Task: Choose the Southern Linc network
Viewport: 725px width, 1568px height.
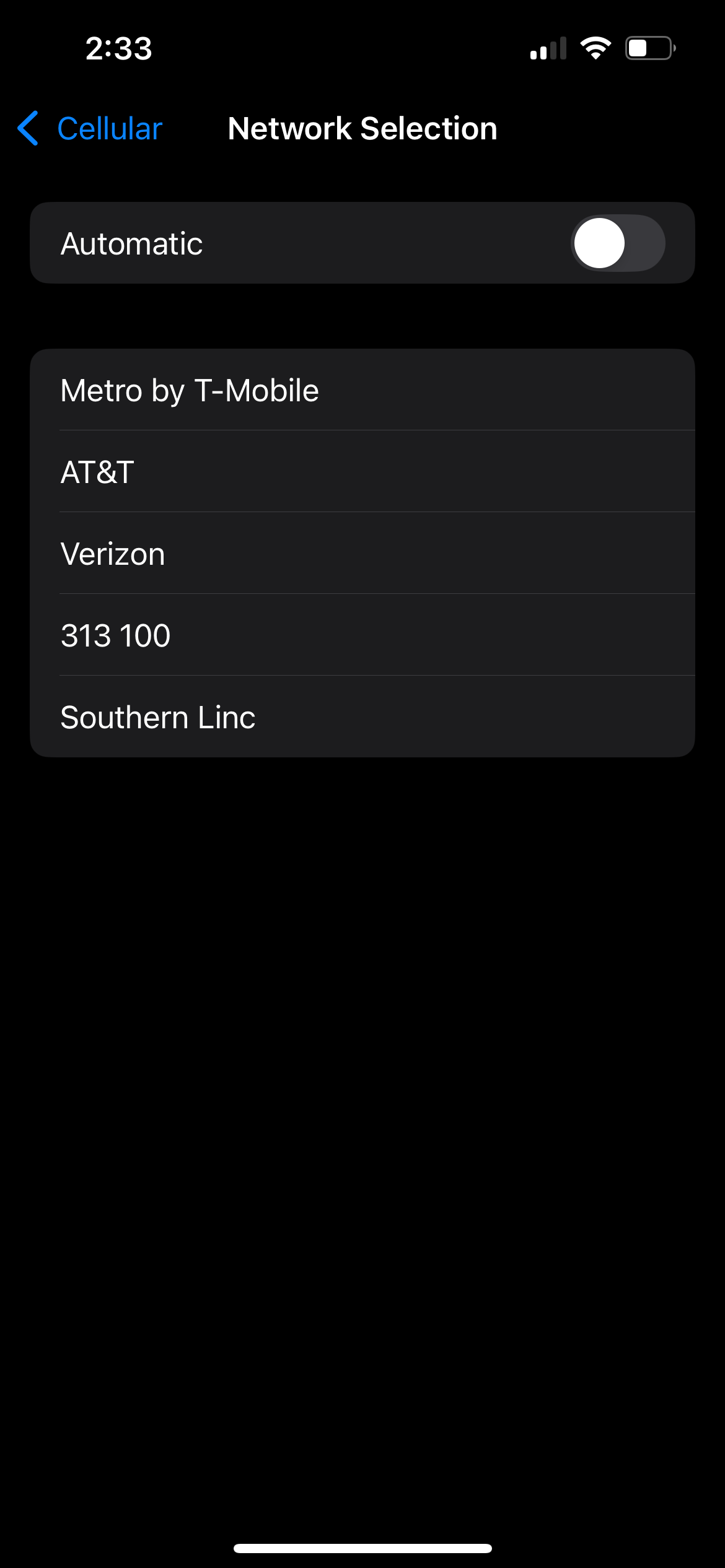Action: coord(362,716)
